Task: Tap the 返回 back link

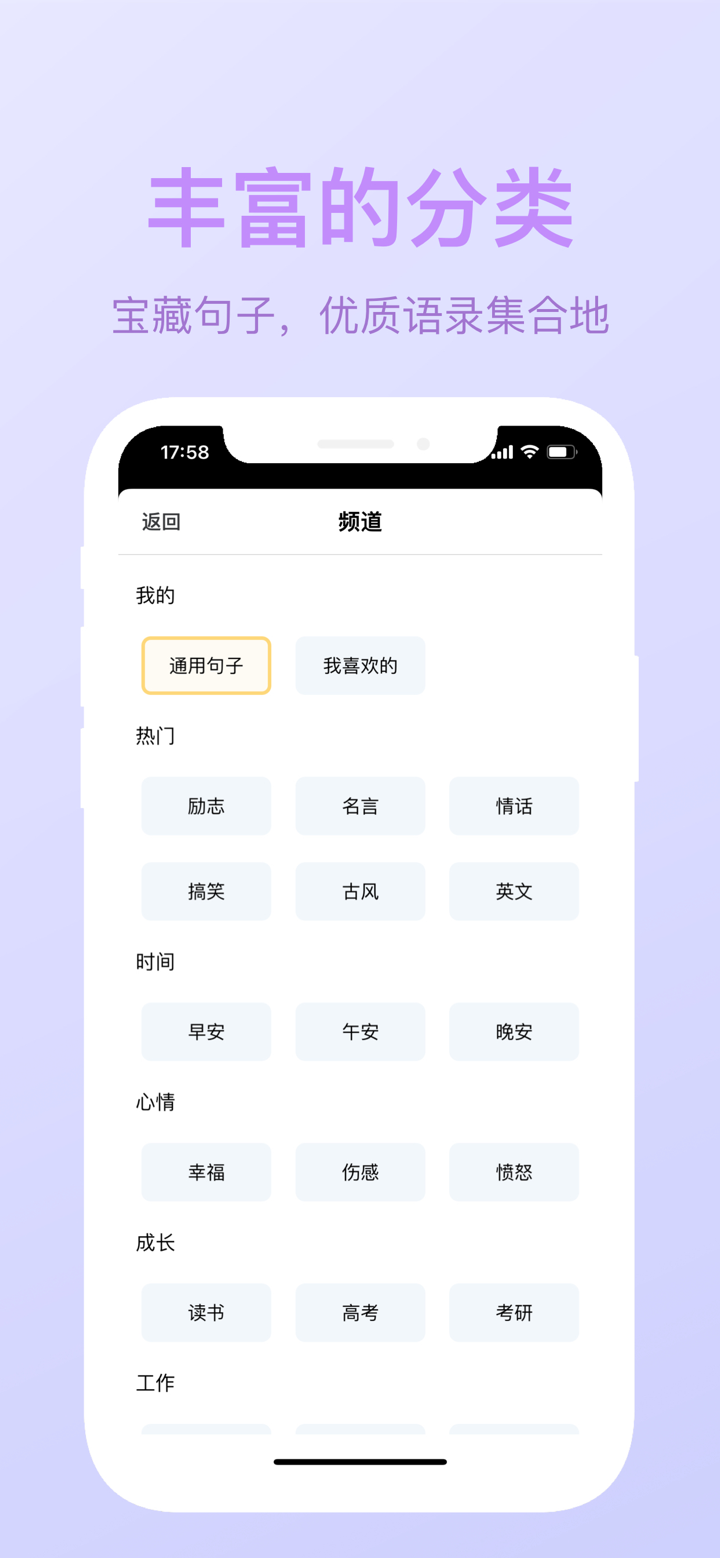Action: 160,521
